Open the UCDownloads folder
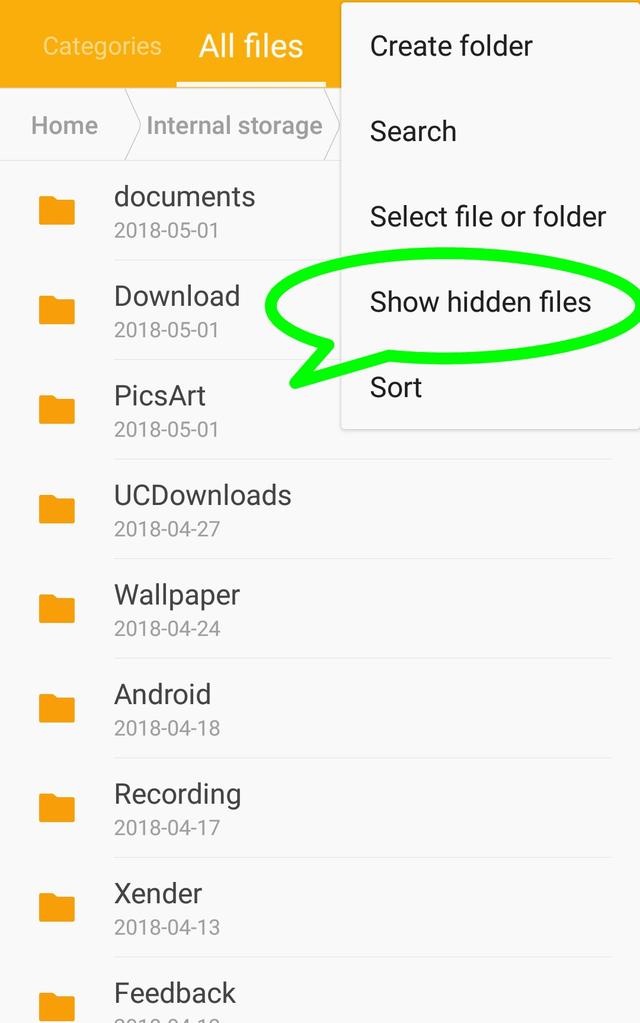The width and height of the screenshot is (640, 1023). [x=202, y=509]
